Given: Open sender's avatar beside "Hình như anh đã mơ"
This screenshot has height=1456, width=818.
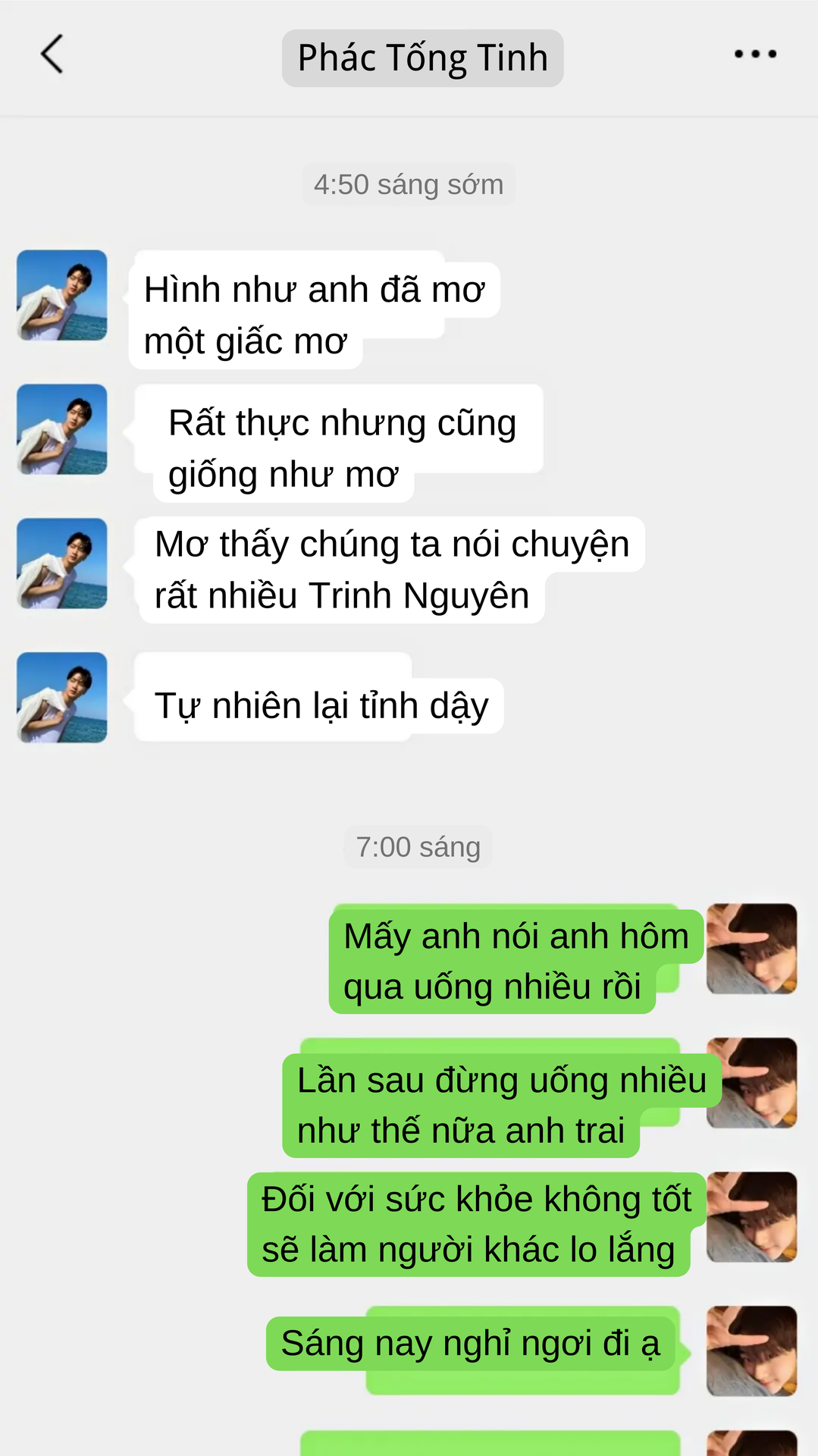Looking at the screenshot, I should pos(62,295).
